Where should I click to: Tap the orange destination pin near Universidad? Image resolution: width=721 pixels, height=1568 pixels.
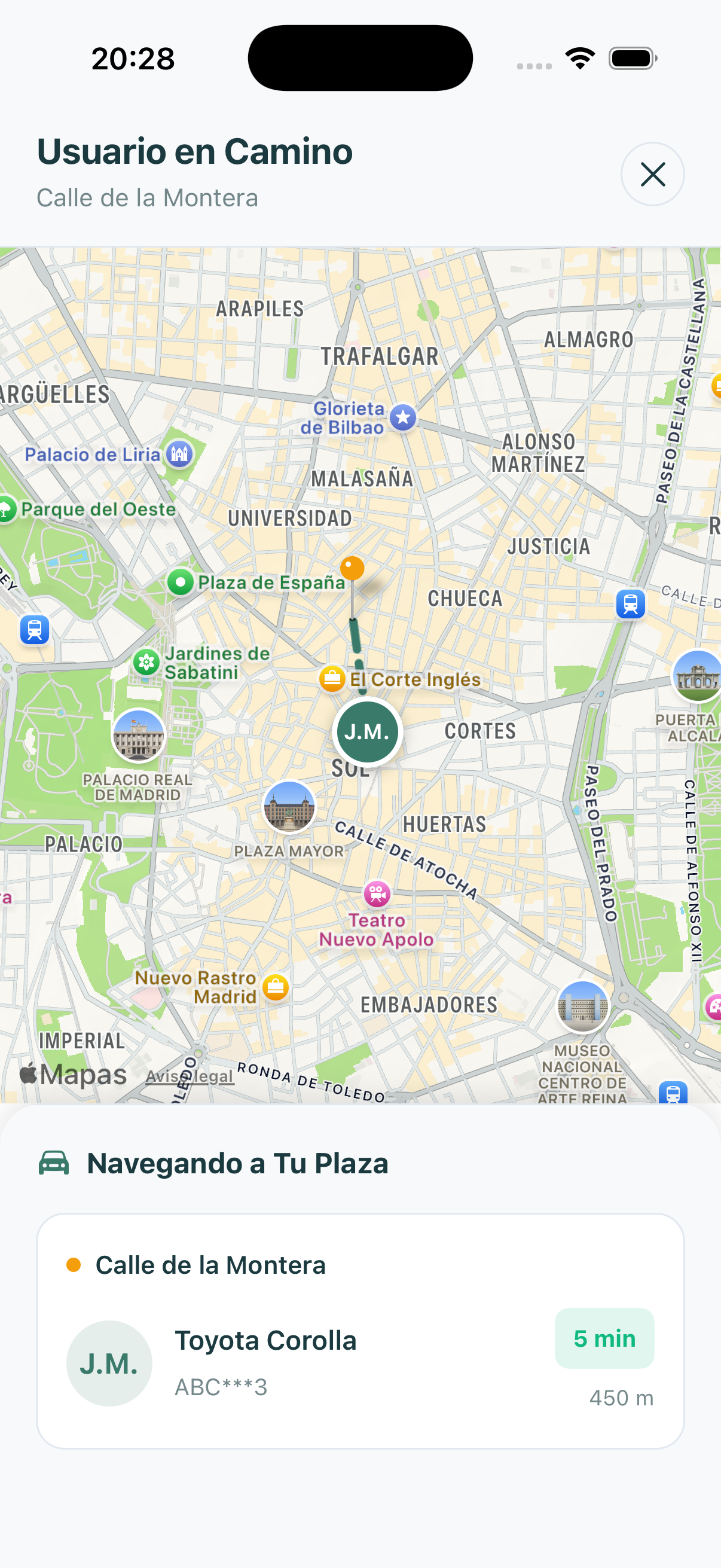(352, 567)
